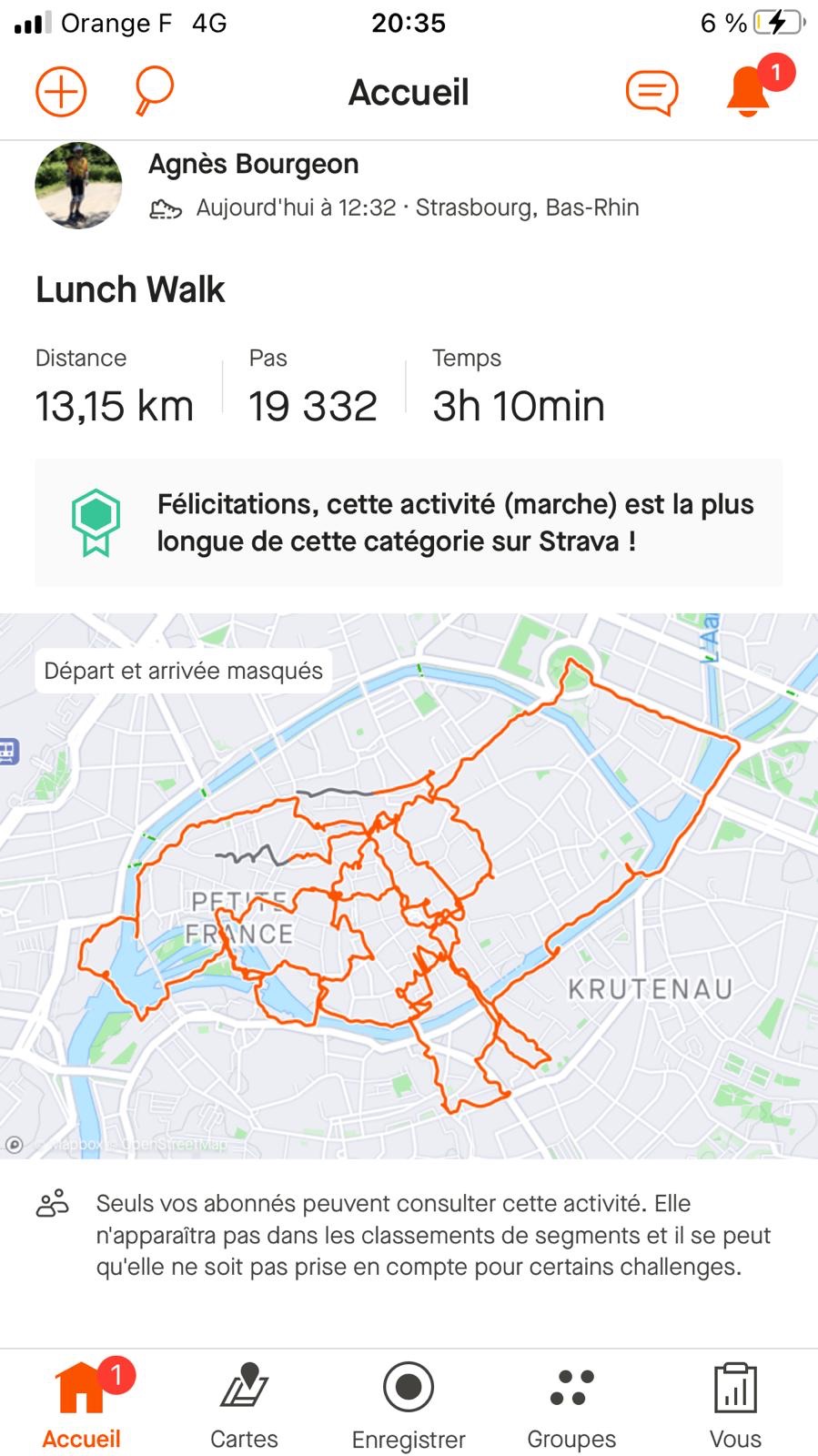
Task: Tap the plus icon to add a post
Action: click(x=61, y=92)
